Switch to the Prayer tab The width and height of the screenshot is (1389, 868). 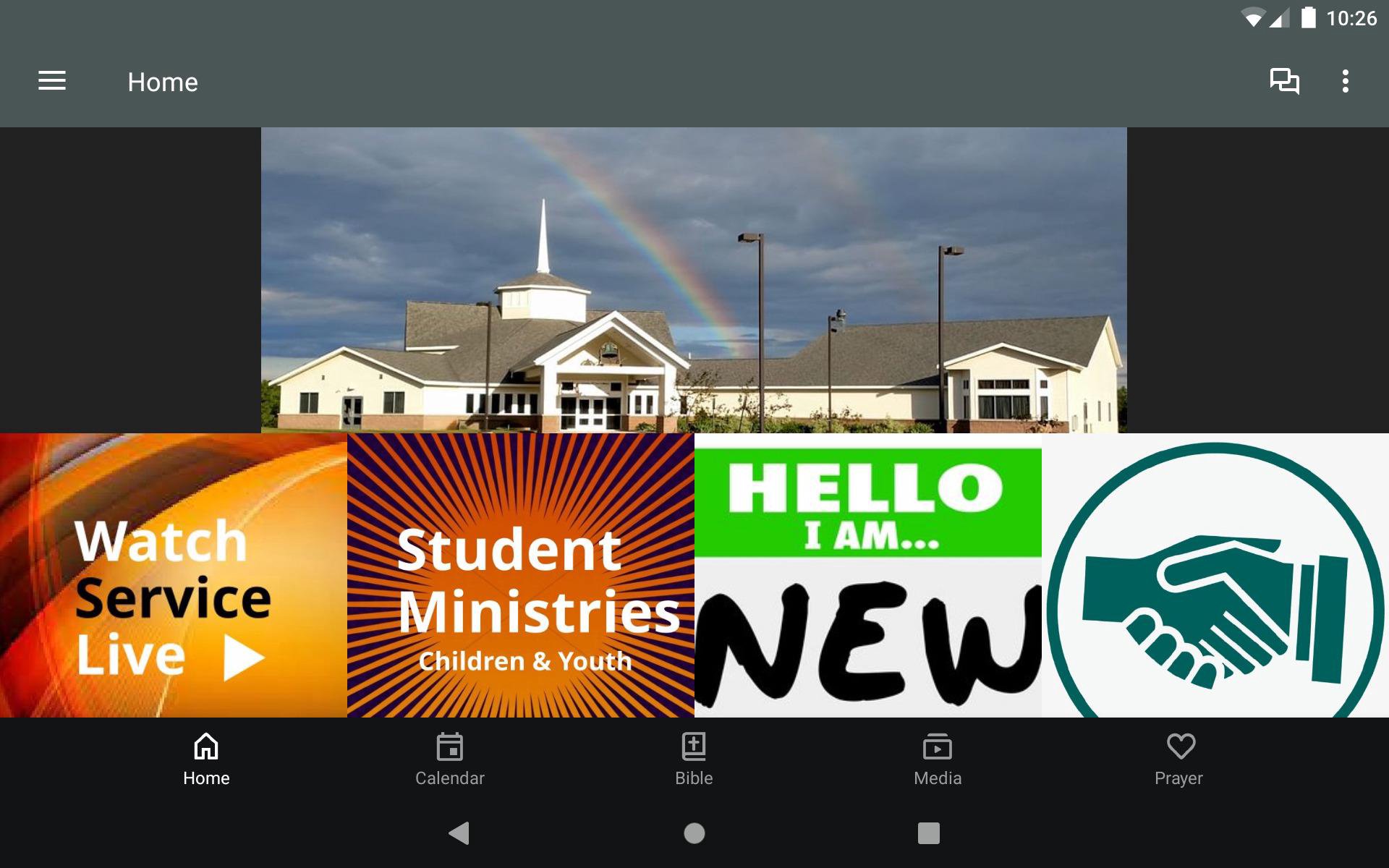[1179, 759]
